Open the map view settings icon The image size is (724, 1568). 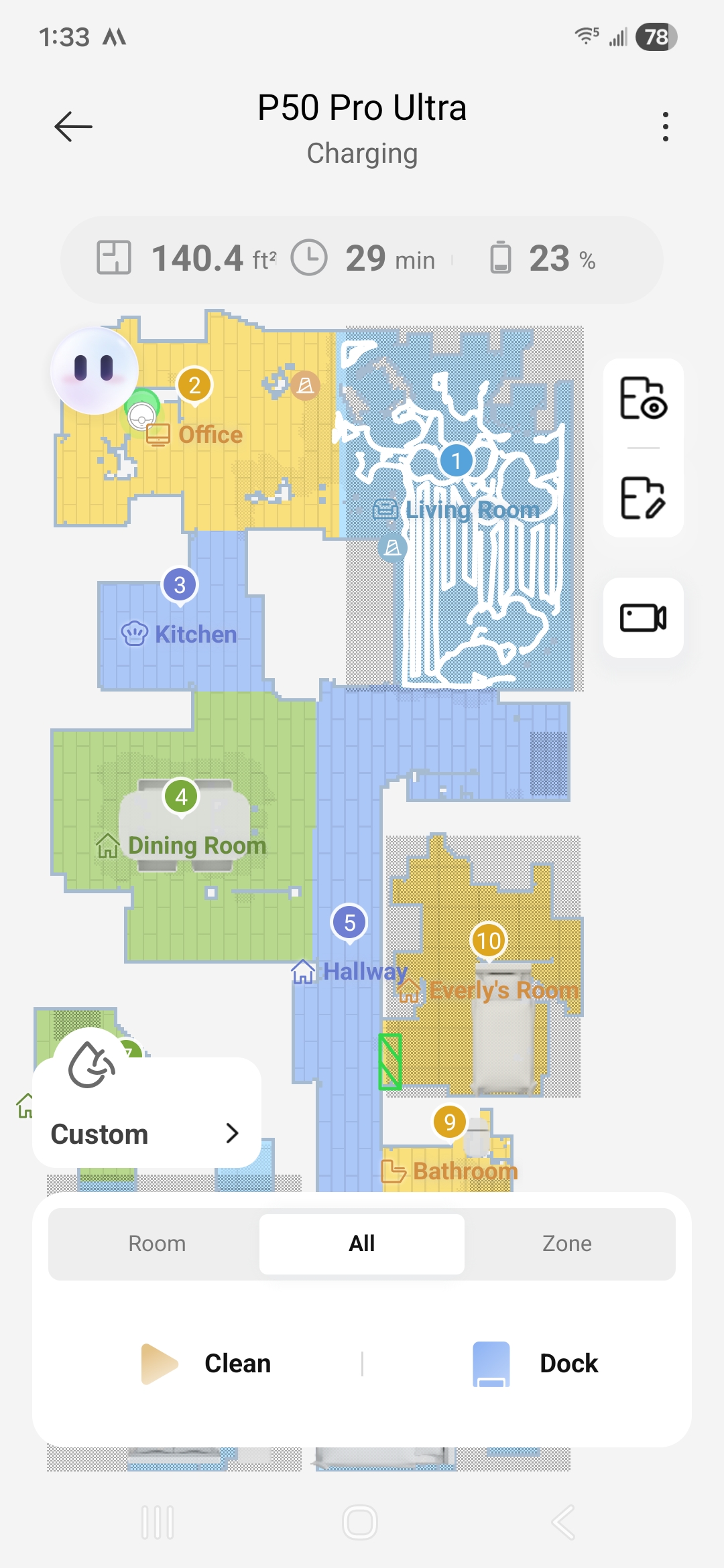click(643, 398)
